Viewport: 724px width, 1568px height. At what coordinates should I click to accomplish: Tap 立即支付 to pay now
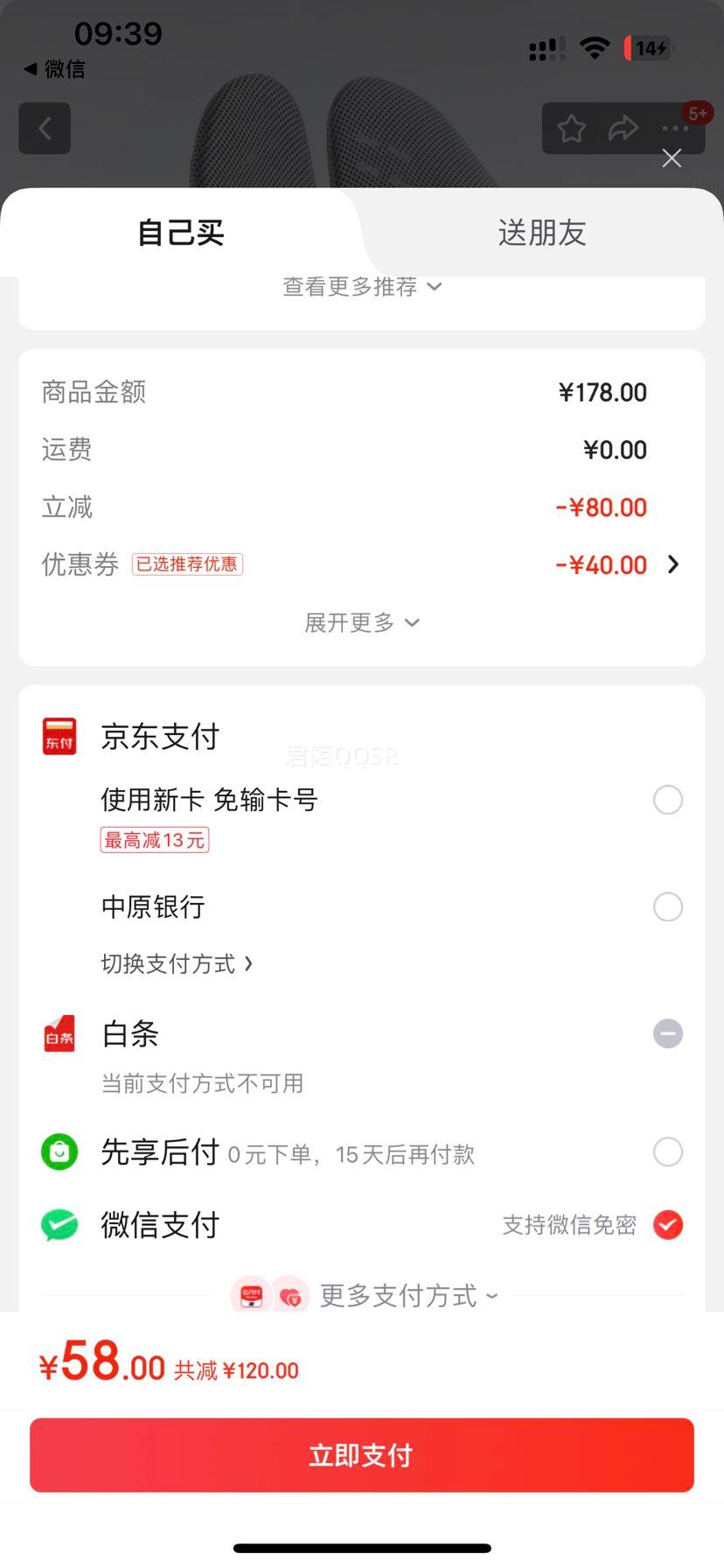coord(362,1454)
